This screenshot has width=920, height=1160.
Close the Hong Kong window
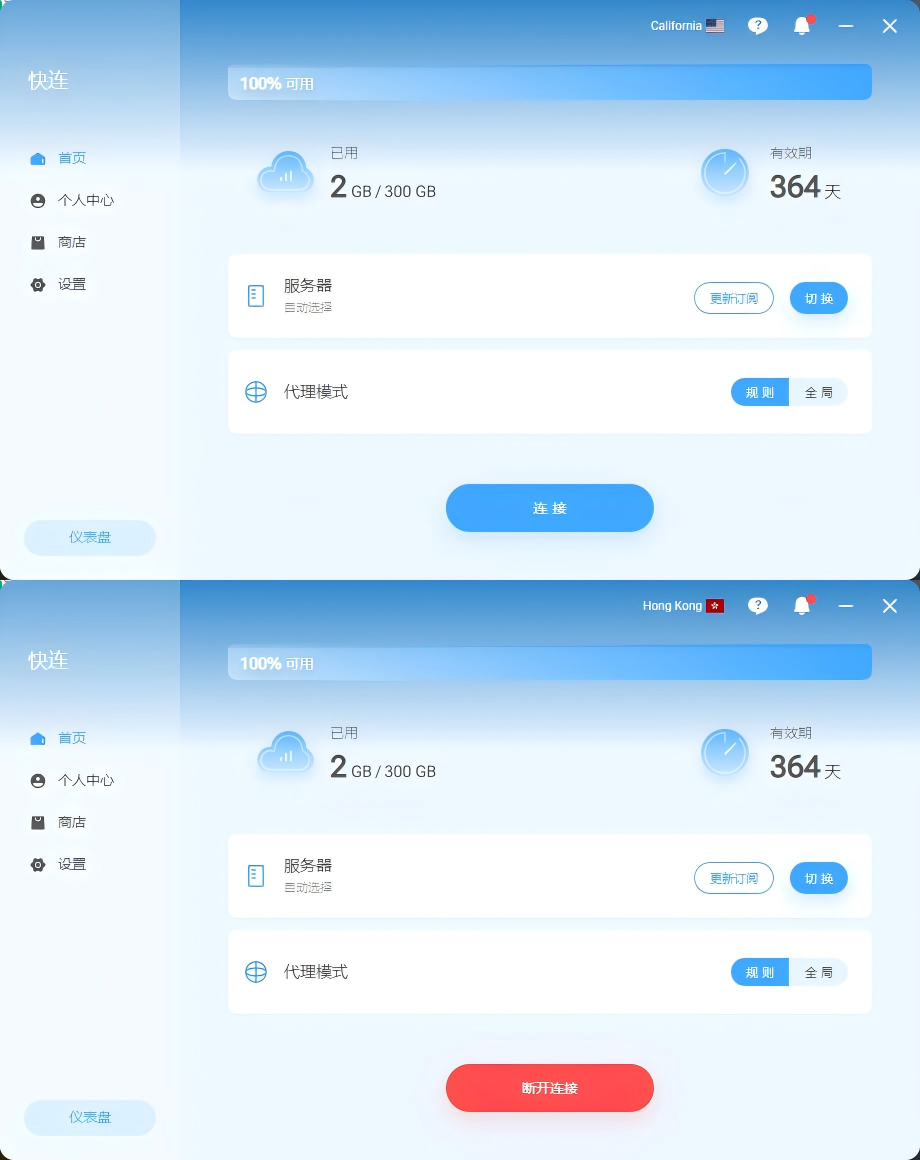(889, 606)
